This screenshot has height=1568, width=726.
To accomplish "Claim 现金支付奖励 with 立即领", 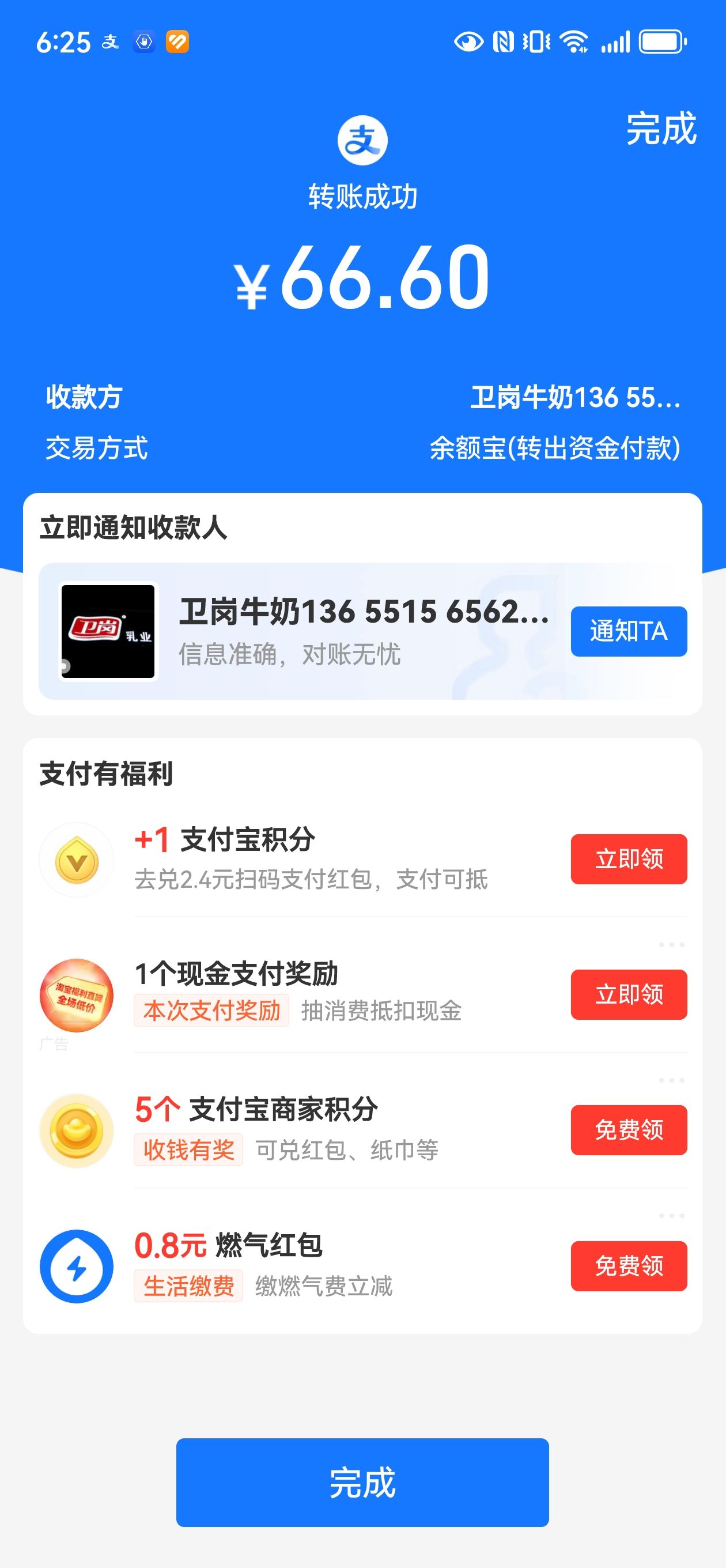I will 629,994.
